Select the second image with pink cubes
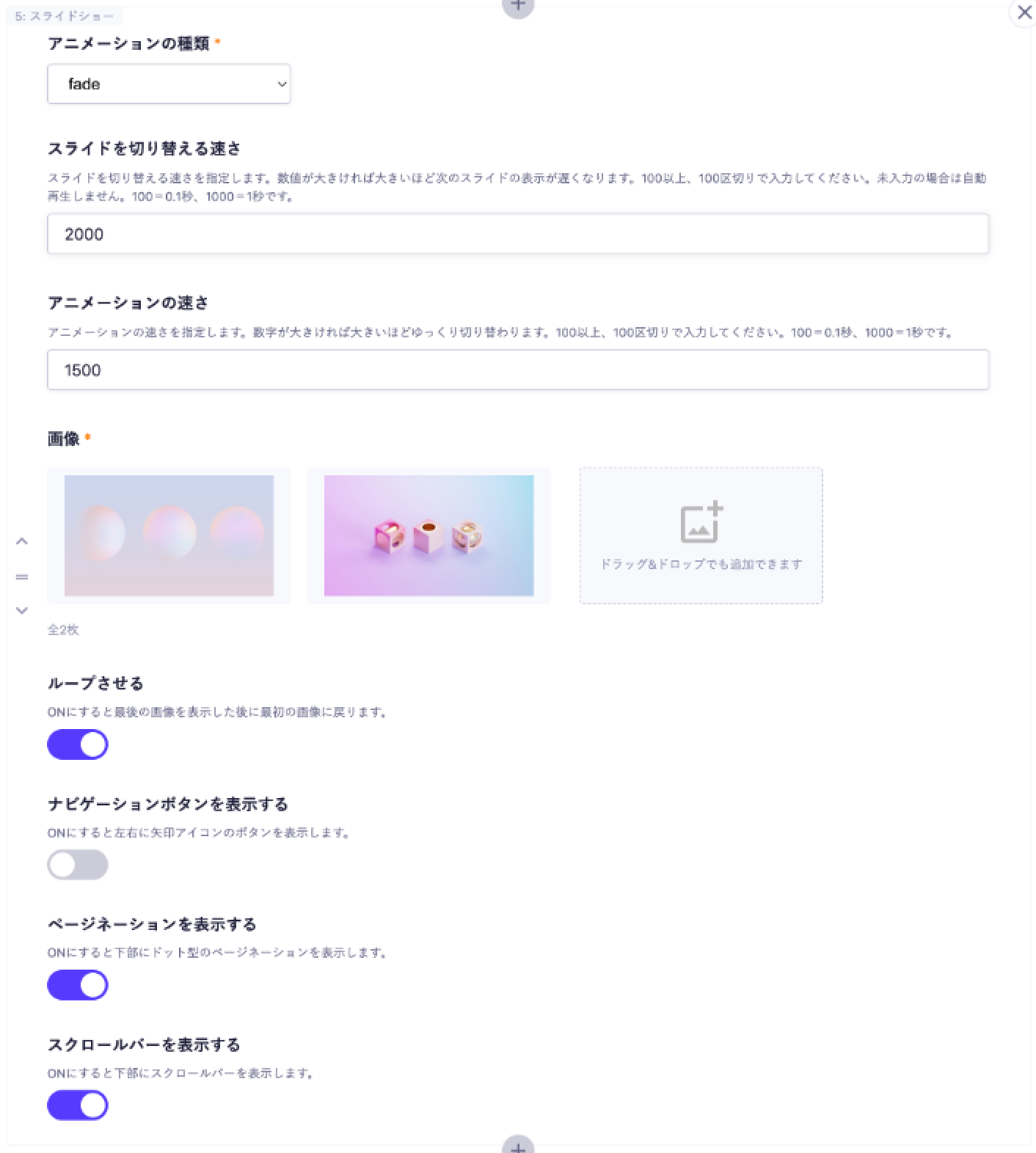1036x1153 pixels. coord(428,535)
